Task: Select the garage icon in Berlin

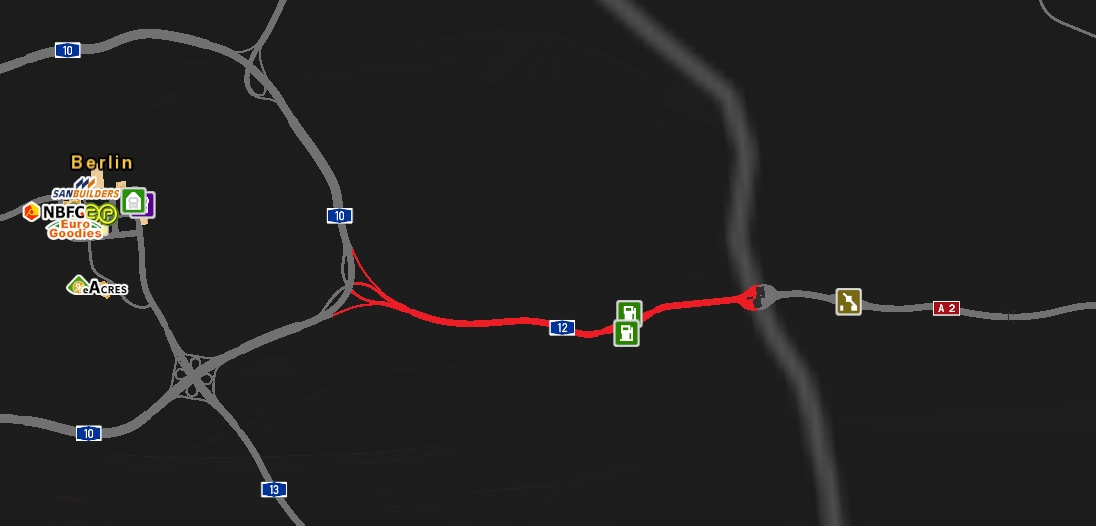Action: point(133,201)
